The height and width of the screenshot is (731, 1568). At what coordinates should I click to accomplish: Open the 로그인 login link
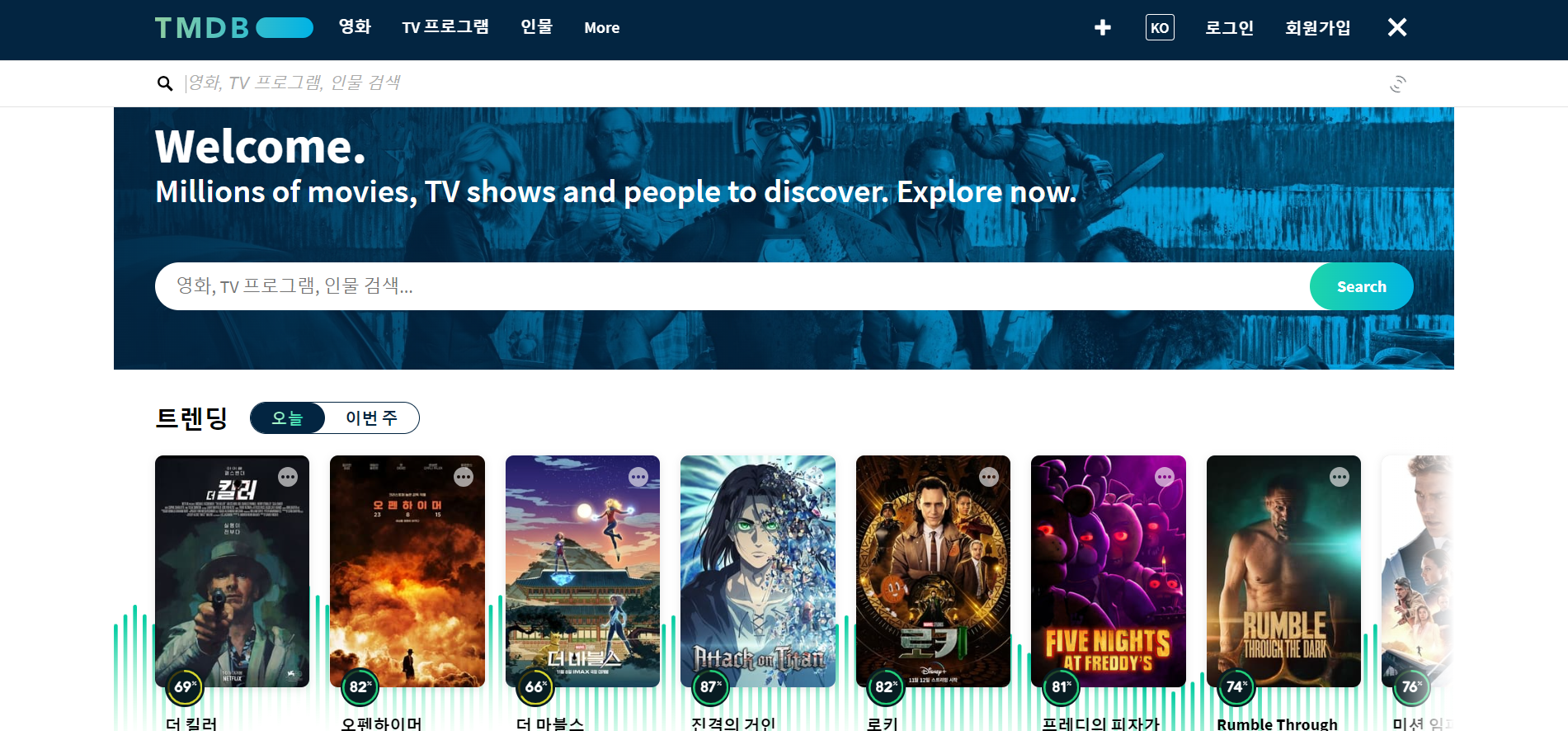coord(1229,28)
